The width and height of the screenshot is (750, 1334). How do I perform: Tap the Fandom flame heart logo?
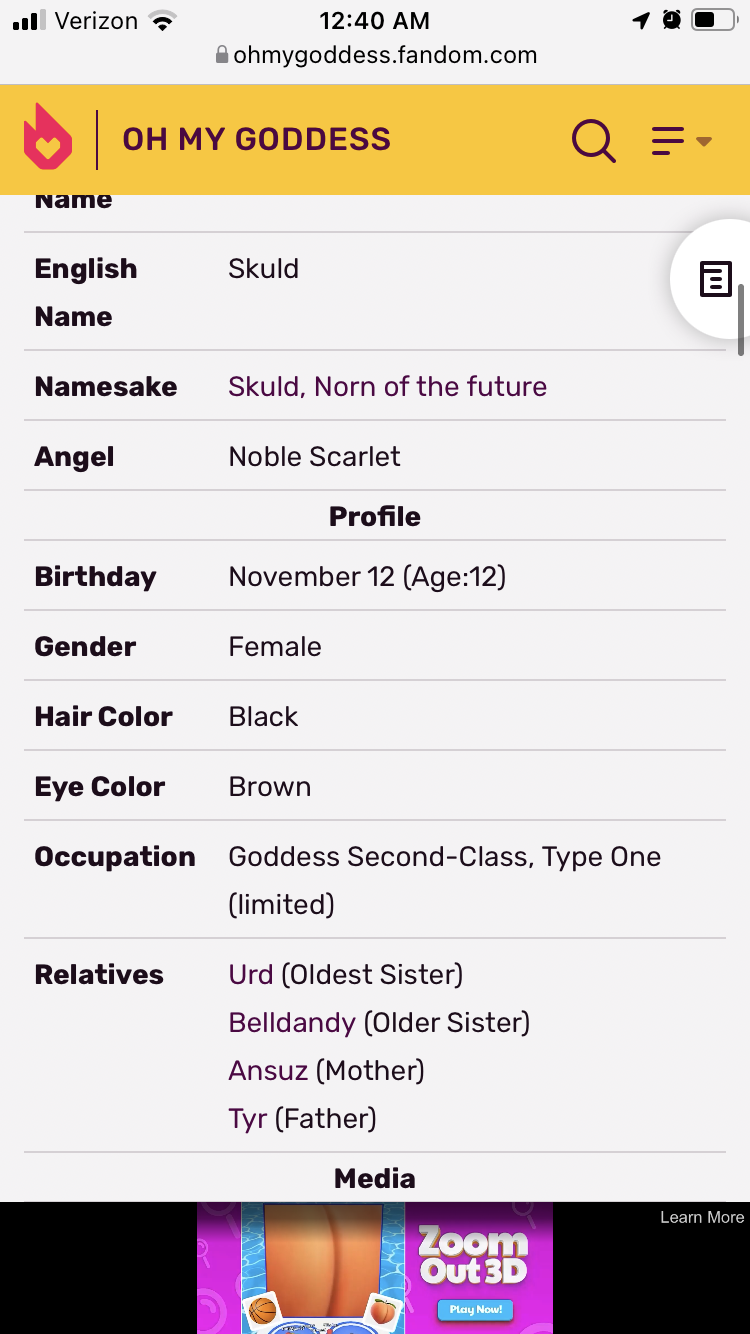(48, 136)
